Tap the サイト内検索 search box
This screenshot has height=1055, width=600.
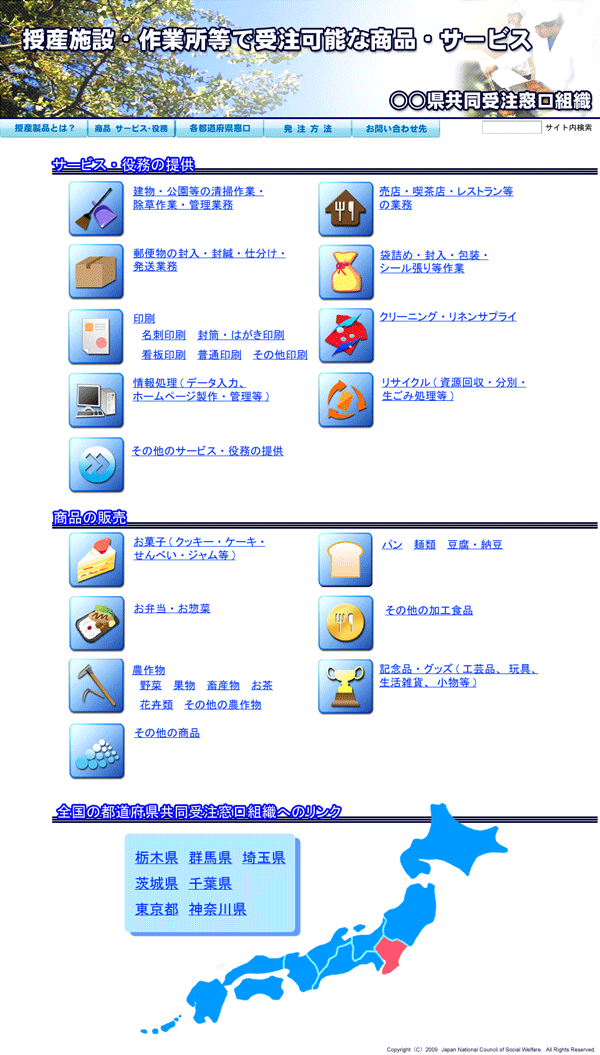tap(511, 128)
